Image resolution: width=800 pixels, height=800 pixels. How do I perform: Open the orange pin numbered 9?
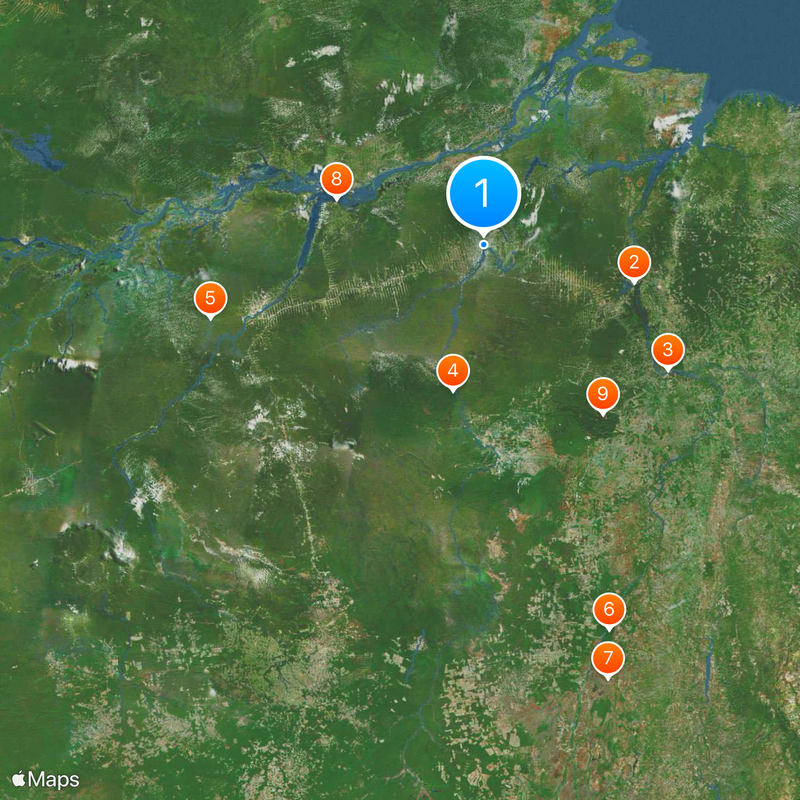click(x=602, y=395)
